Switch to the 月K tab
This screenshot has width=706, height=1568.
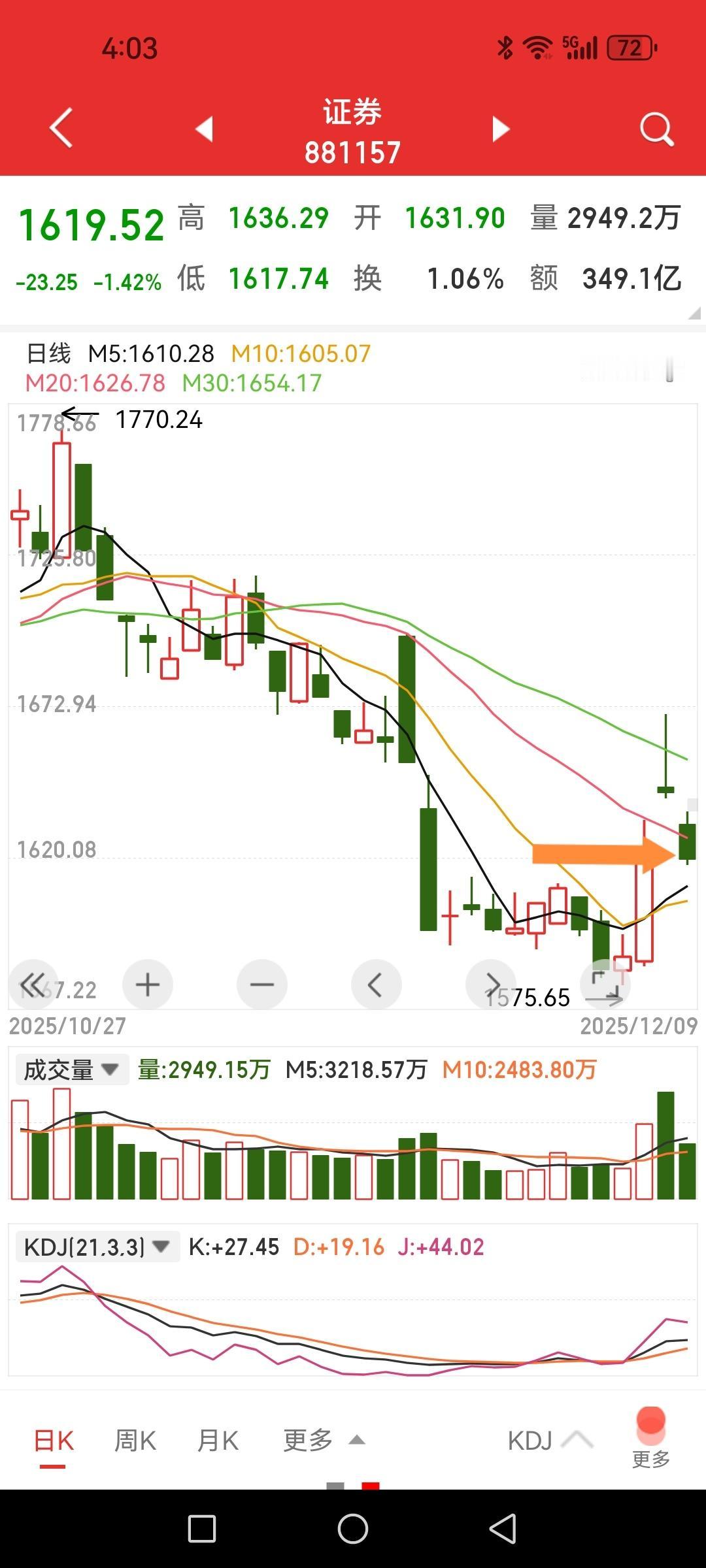click(218, 1441)
